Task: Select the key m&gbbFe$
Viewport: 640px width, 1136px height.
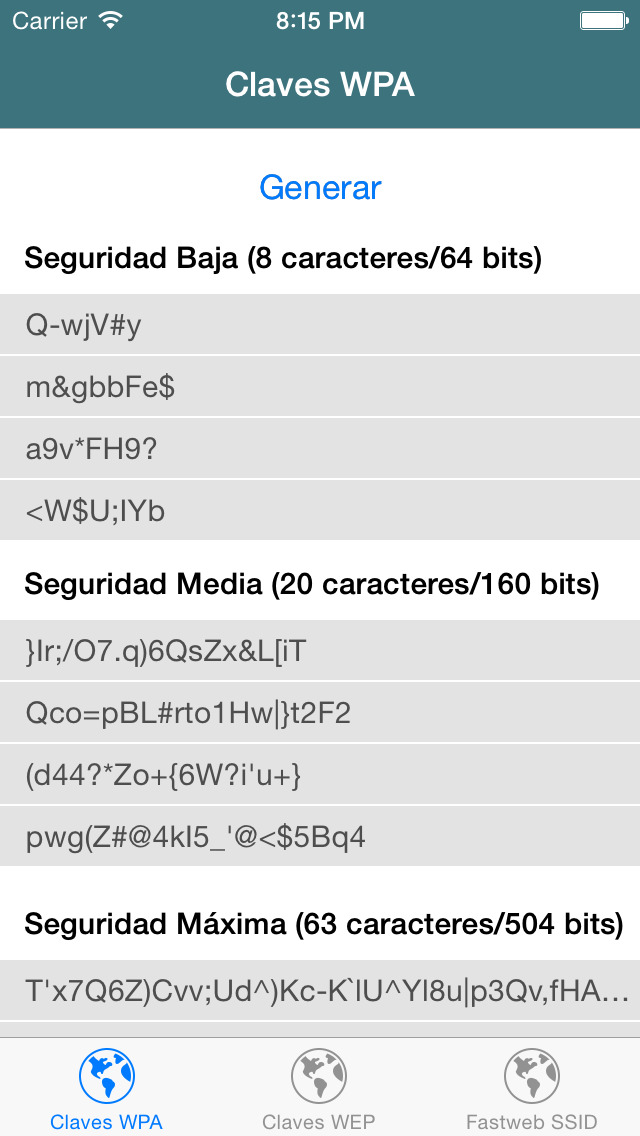Action: [320, 386]
